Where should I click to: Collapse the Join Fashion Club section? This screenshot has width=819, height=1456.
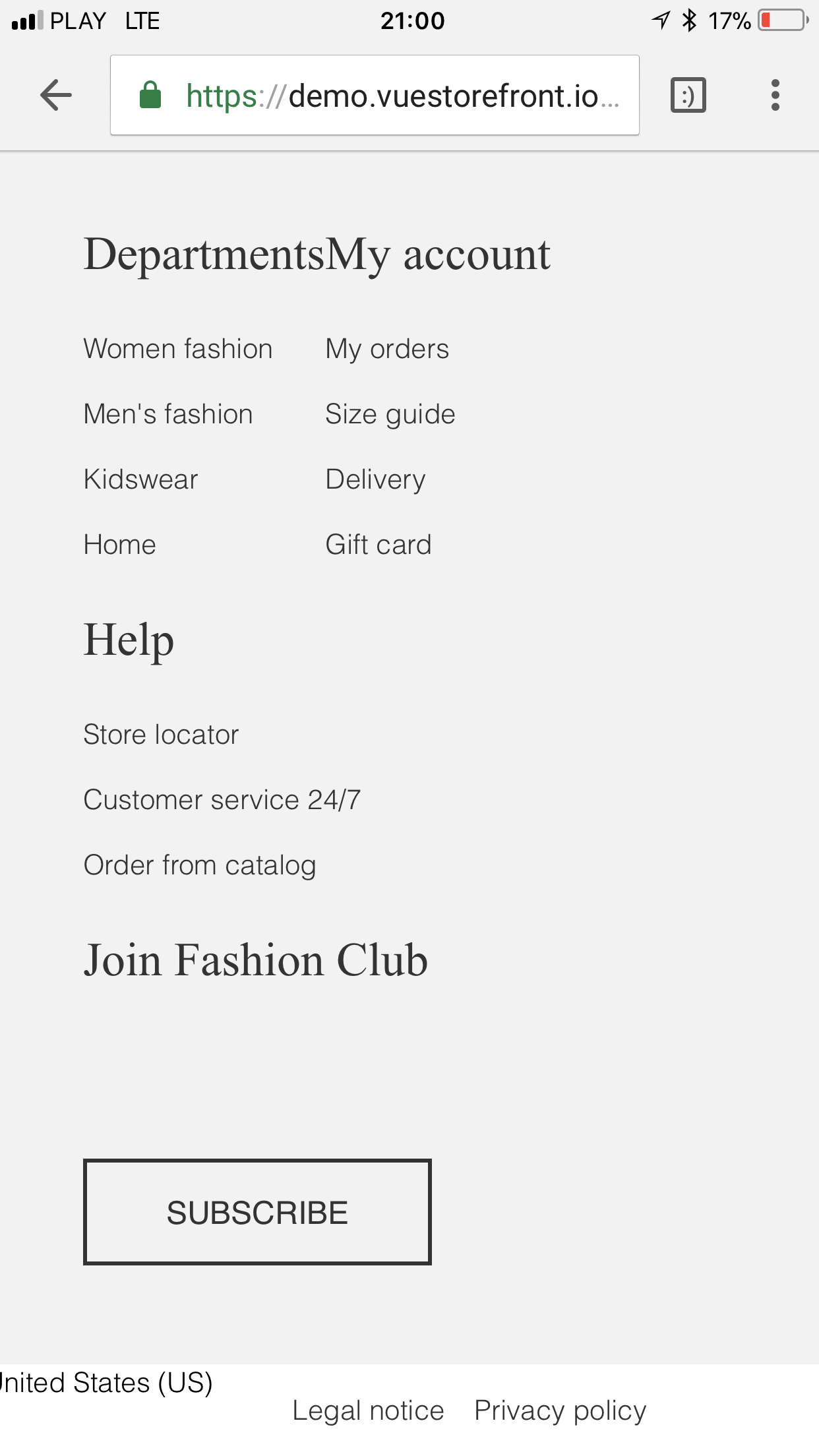(x=256, y=960)
